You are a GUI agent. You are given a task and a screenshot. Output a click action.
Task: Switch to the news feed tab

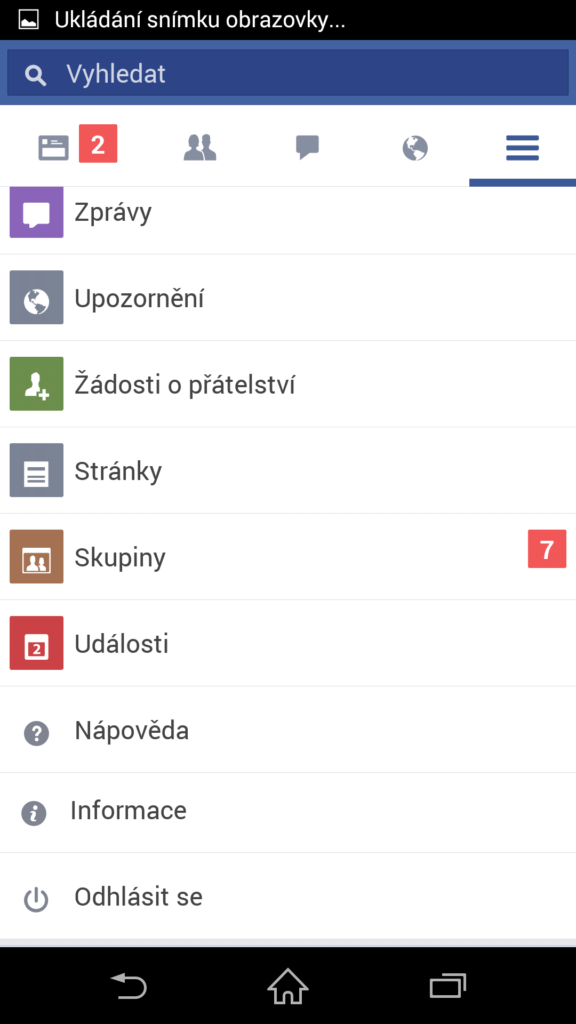[x=54, y=148]
